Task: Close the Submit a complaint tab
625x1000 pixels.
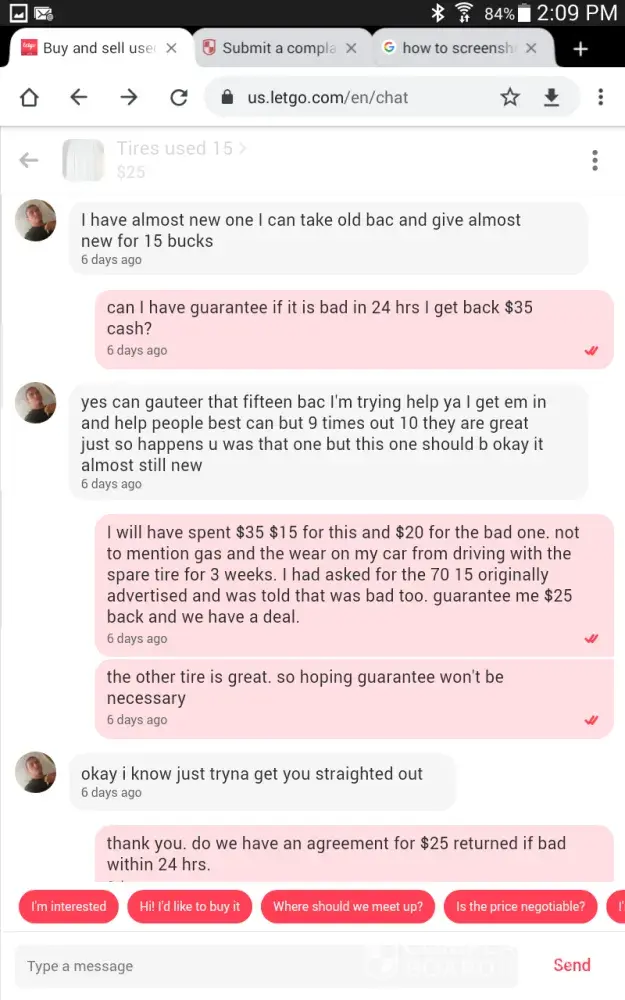Action: [351, 48]
